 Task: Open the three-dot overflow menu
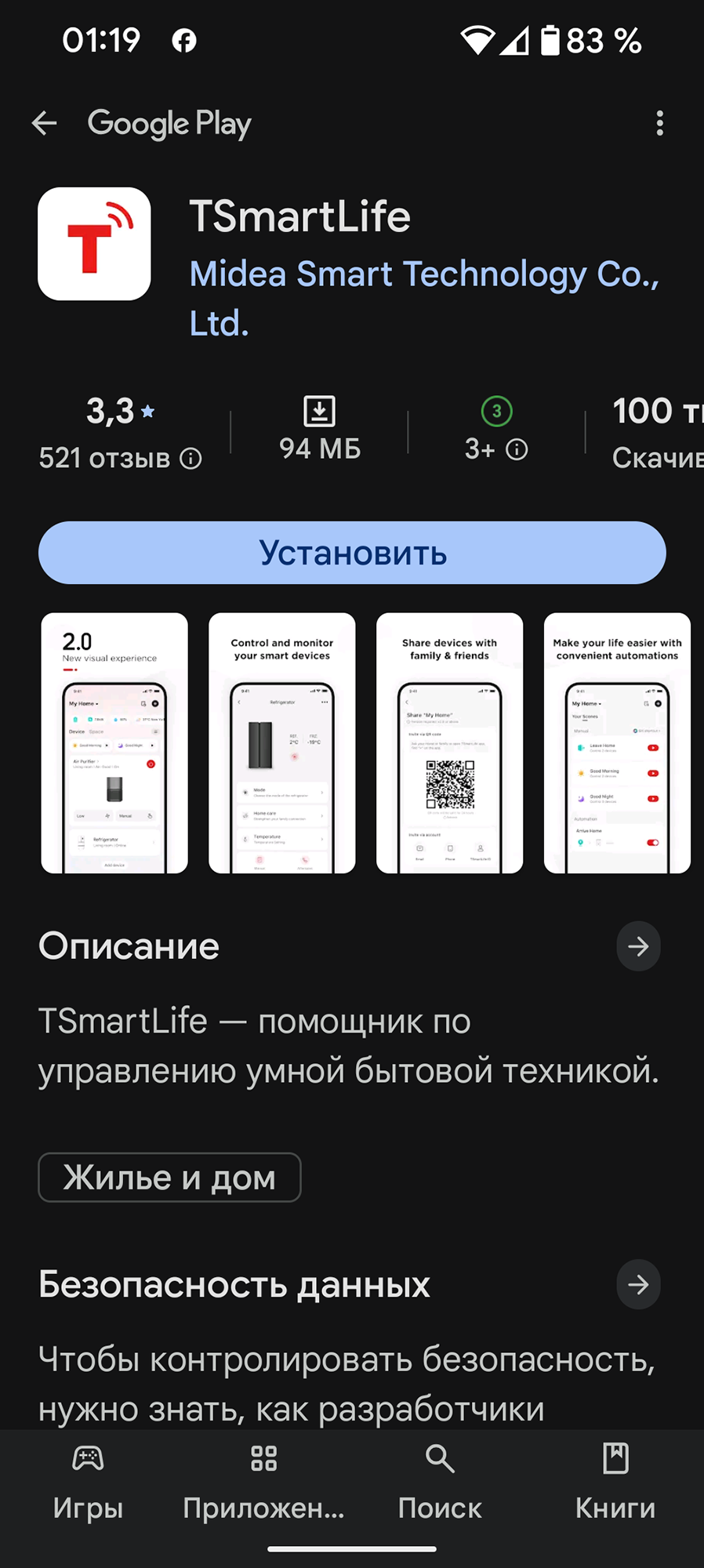pos(659,123)
